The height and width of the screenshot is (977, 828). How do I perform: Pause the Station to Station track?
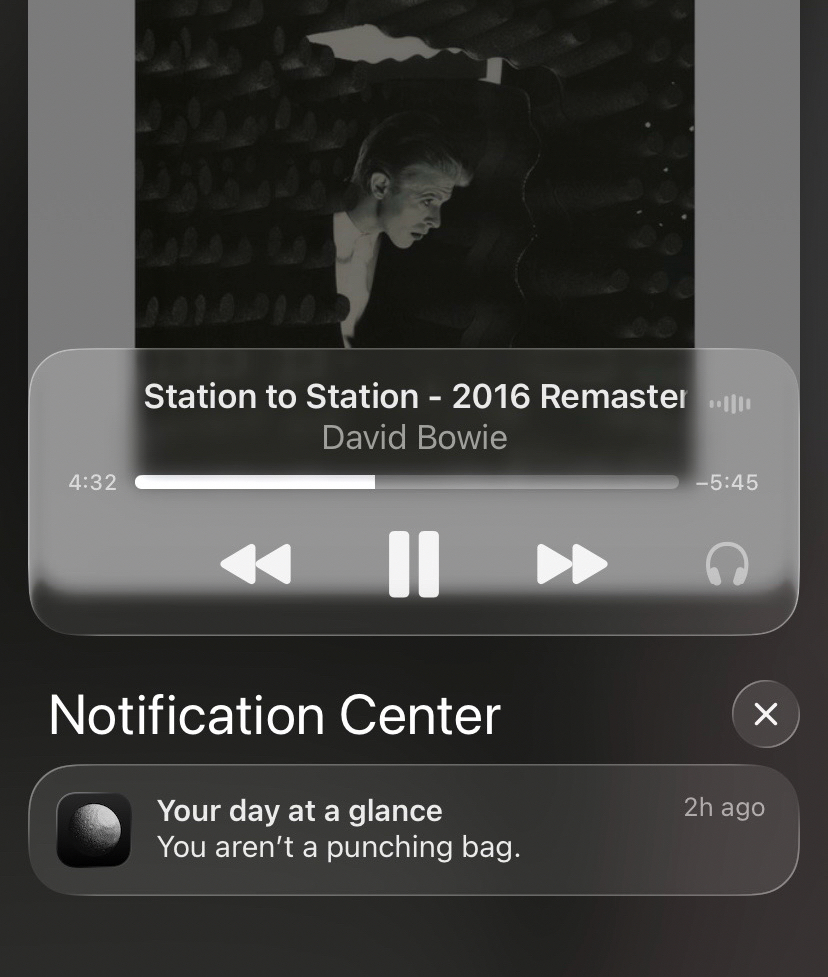coord(414,564)
